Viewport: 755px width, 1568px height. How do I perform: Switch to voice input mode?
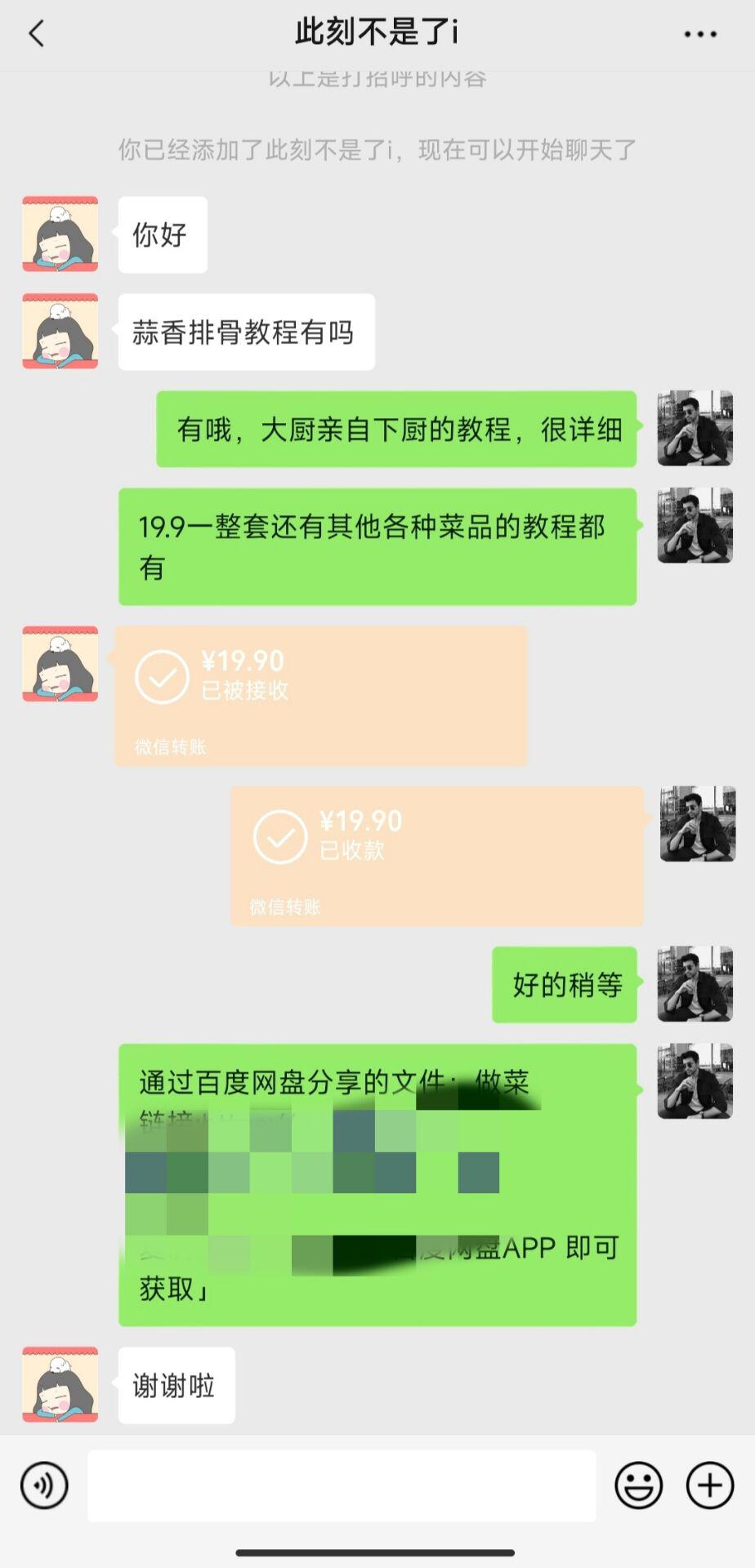pyautogui.click(x=44, y=1485)
